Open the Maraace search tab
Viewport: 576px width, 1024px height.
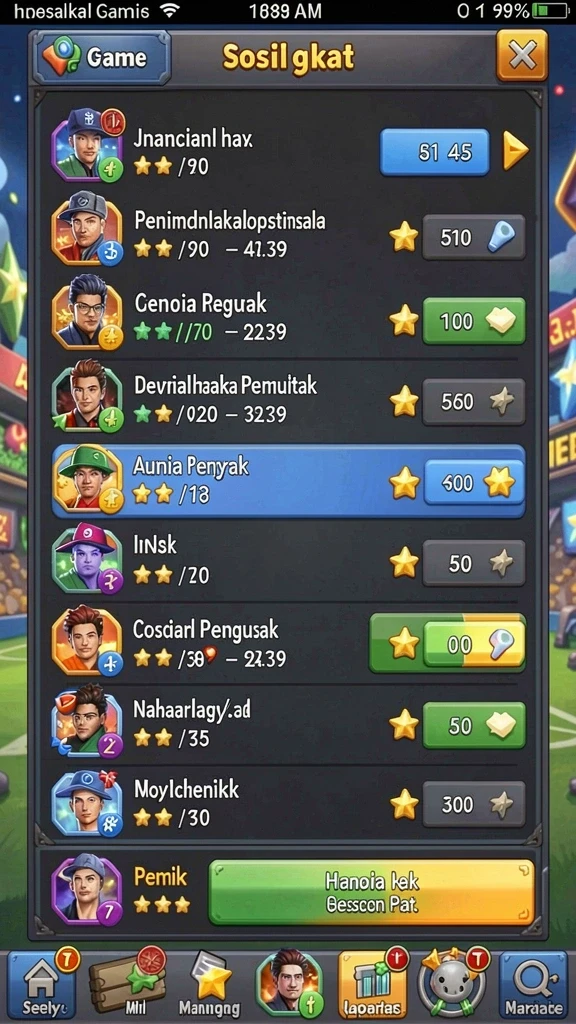[534, 986]
